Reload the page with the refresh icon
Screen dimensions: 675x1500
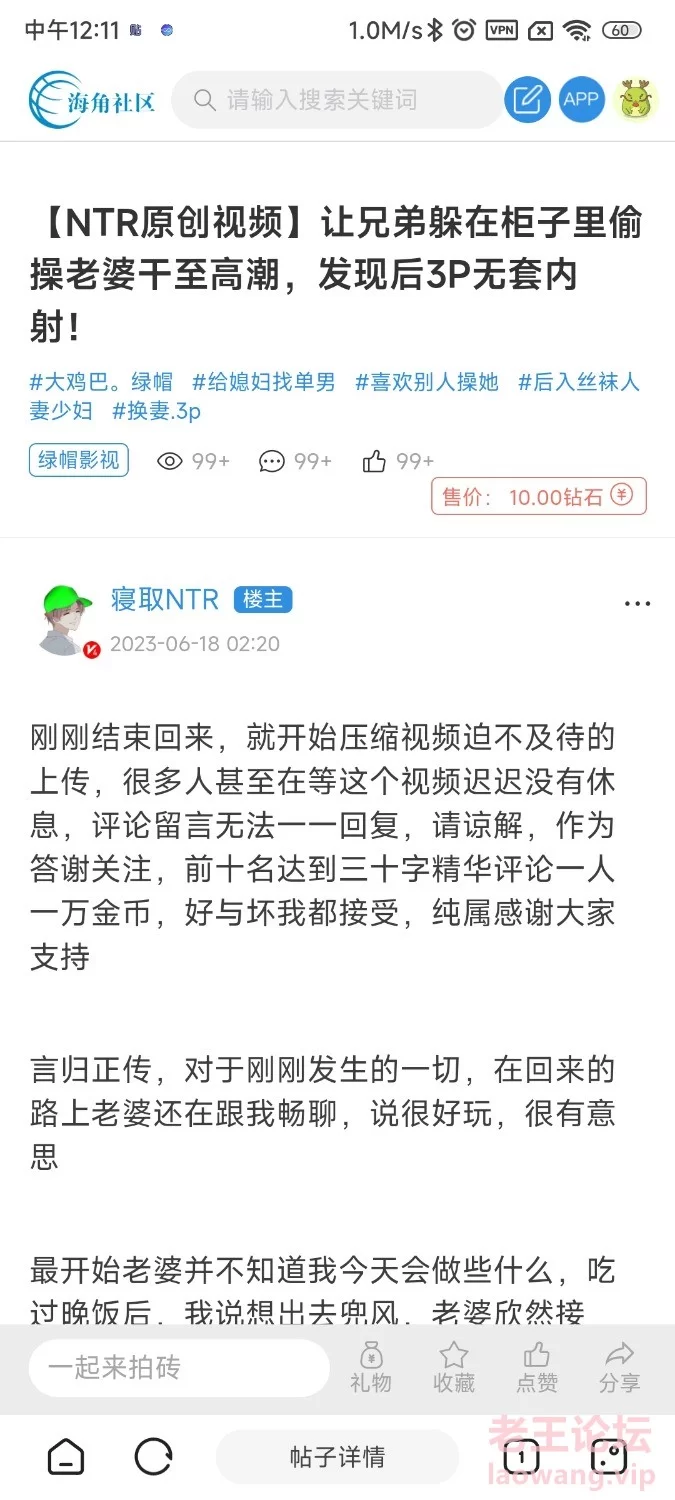tap(153, 1457)
